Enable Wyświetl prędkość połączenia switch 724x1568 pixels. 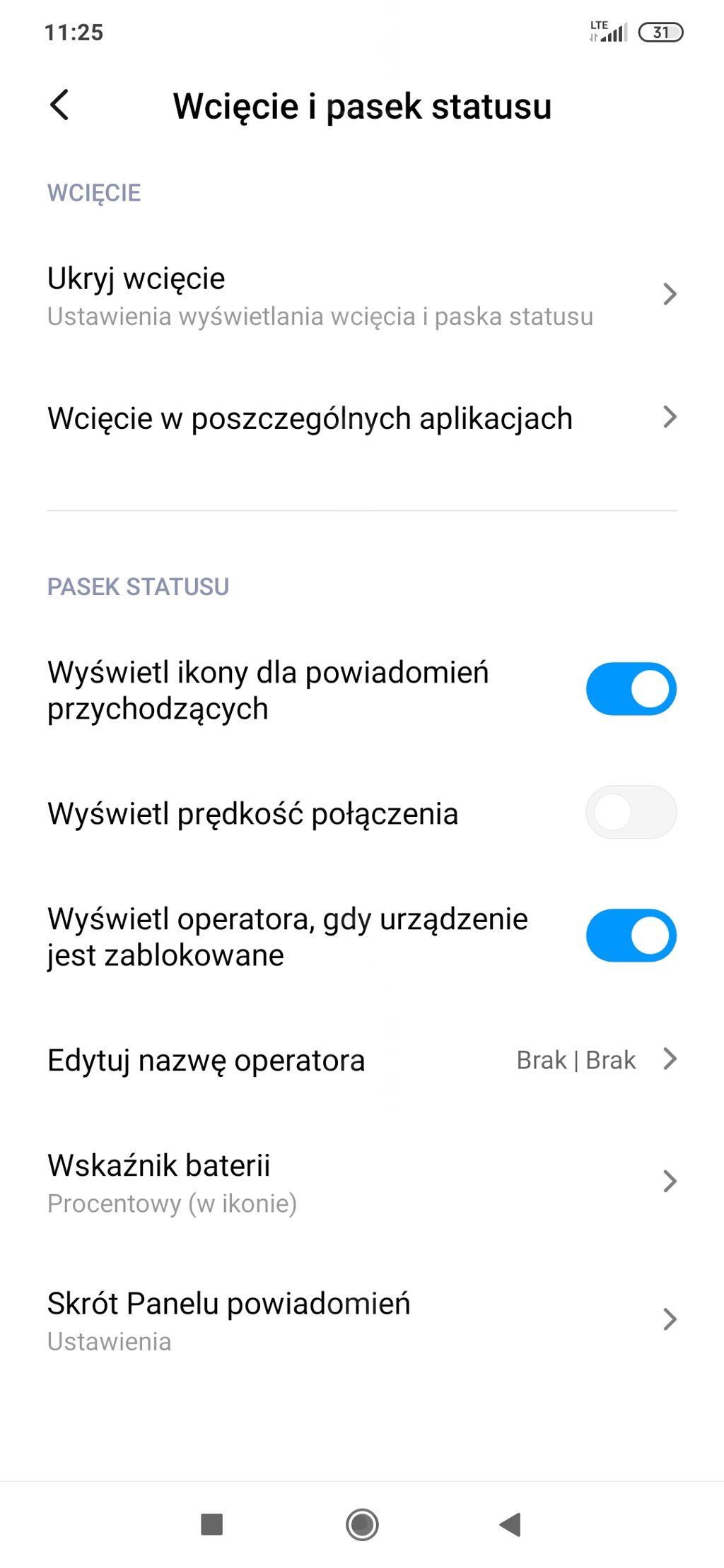point(631,813)
